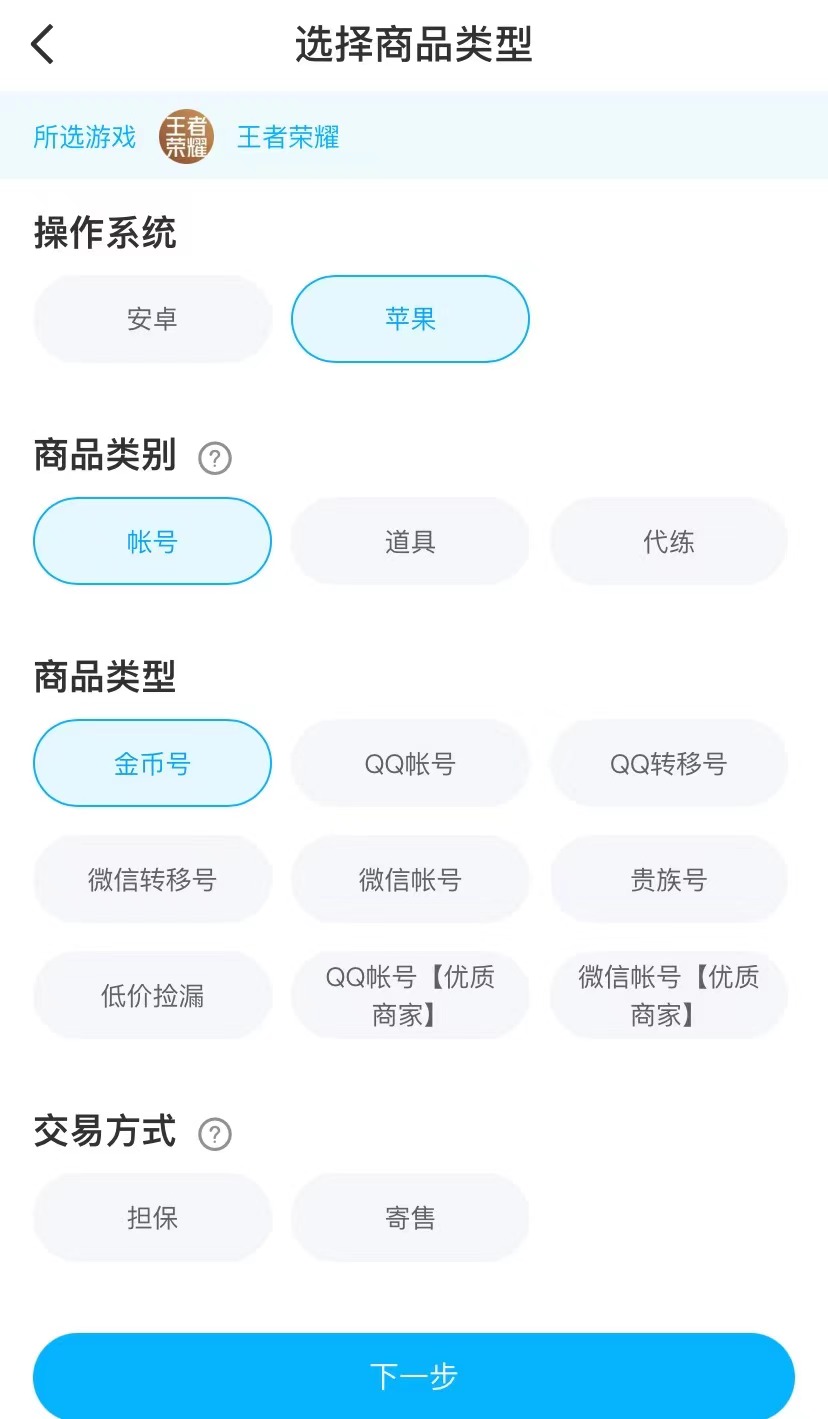The height and width of the screenshot is (1419, 828).
Task: Select 微信转移号 product type
Action: (x=152, y=879)
